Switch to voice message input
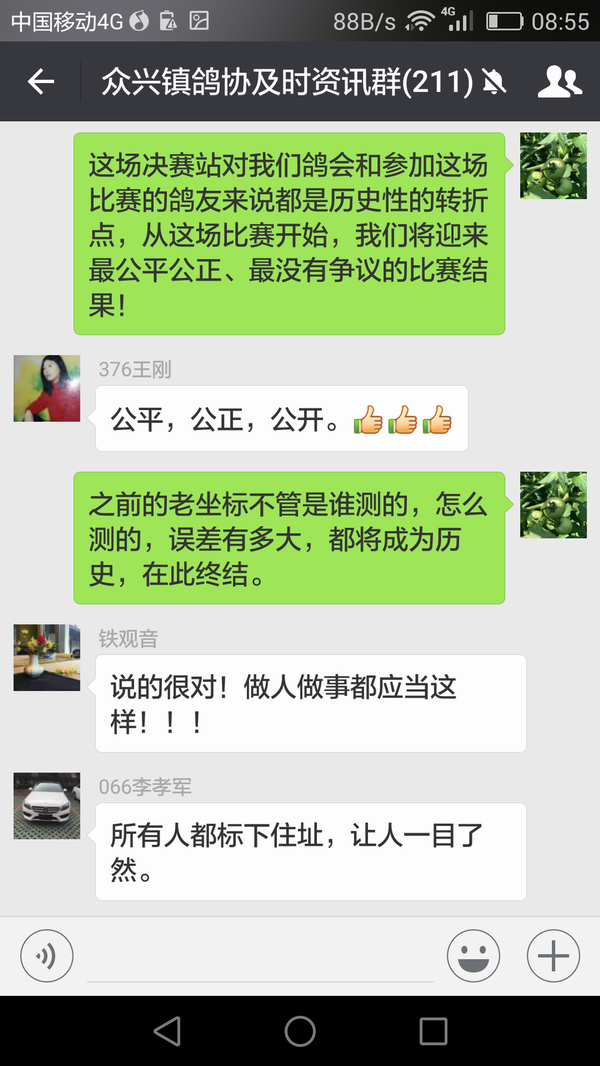Viewport: 600px width, 1066px height. (x=46, y=957)
